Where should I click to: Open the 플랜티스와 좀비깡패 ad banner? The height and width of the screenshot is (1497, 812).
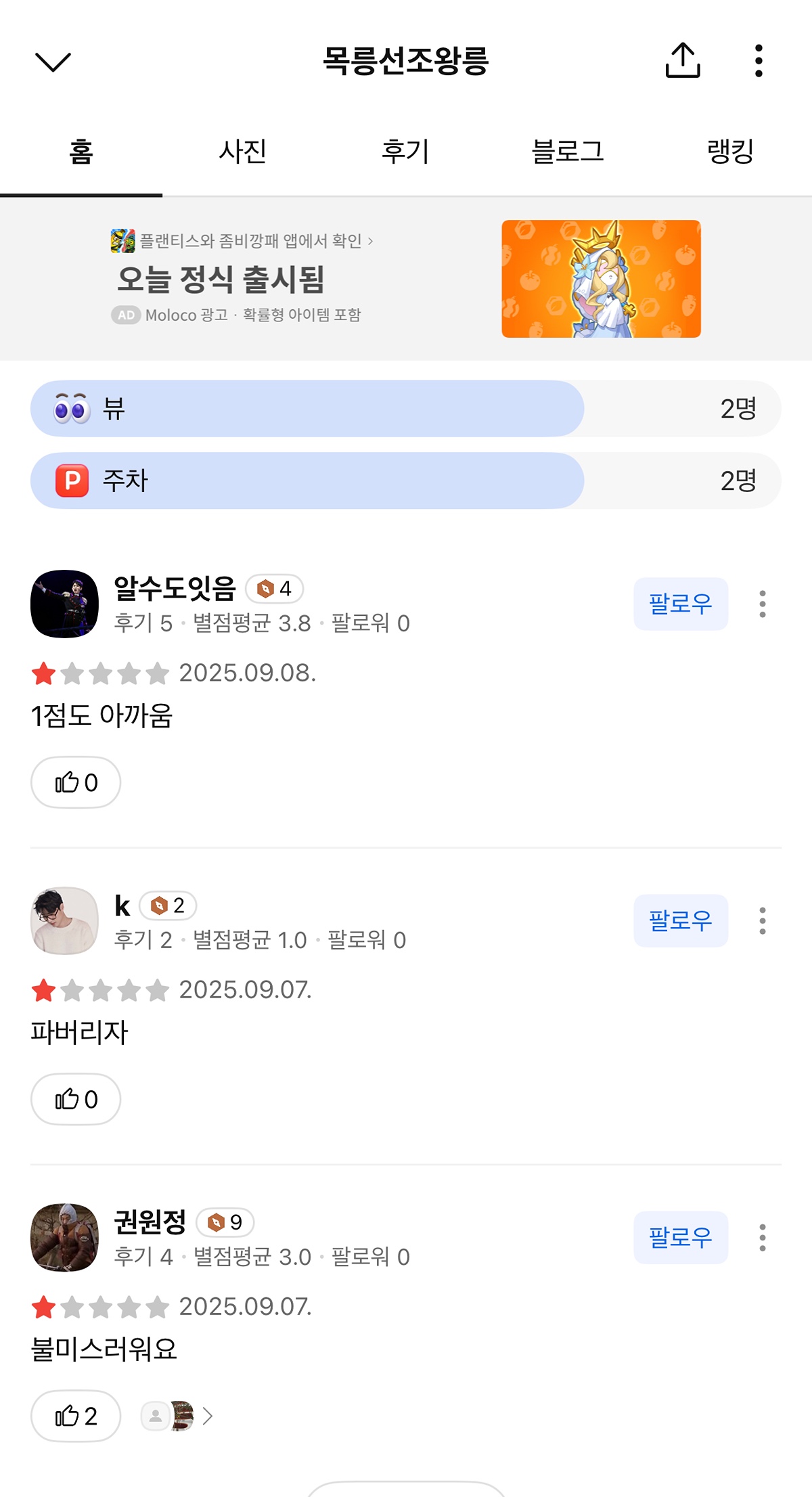coord(406,279)
